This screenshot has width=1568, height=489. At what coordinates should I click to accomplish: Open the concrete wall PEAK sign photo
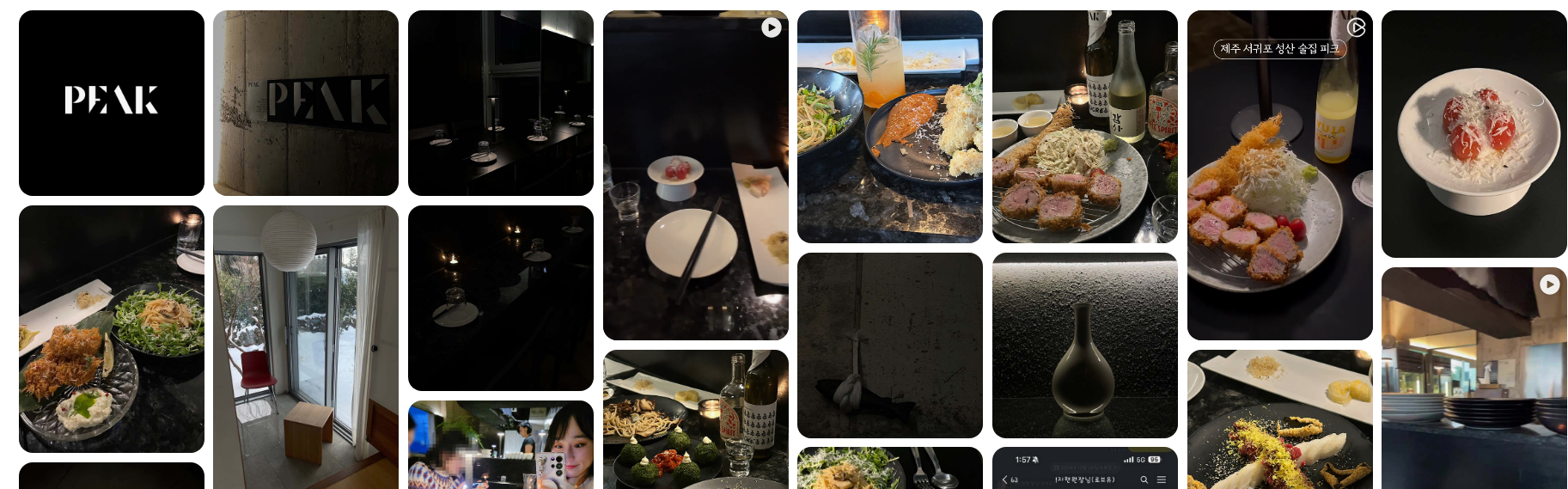(306, 103)
